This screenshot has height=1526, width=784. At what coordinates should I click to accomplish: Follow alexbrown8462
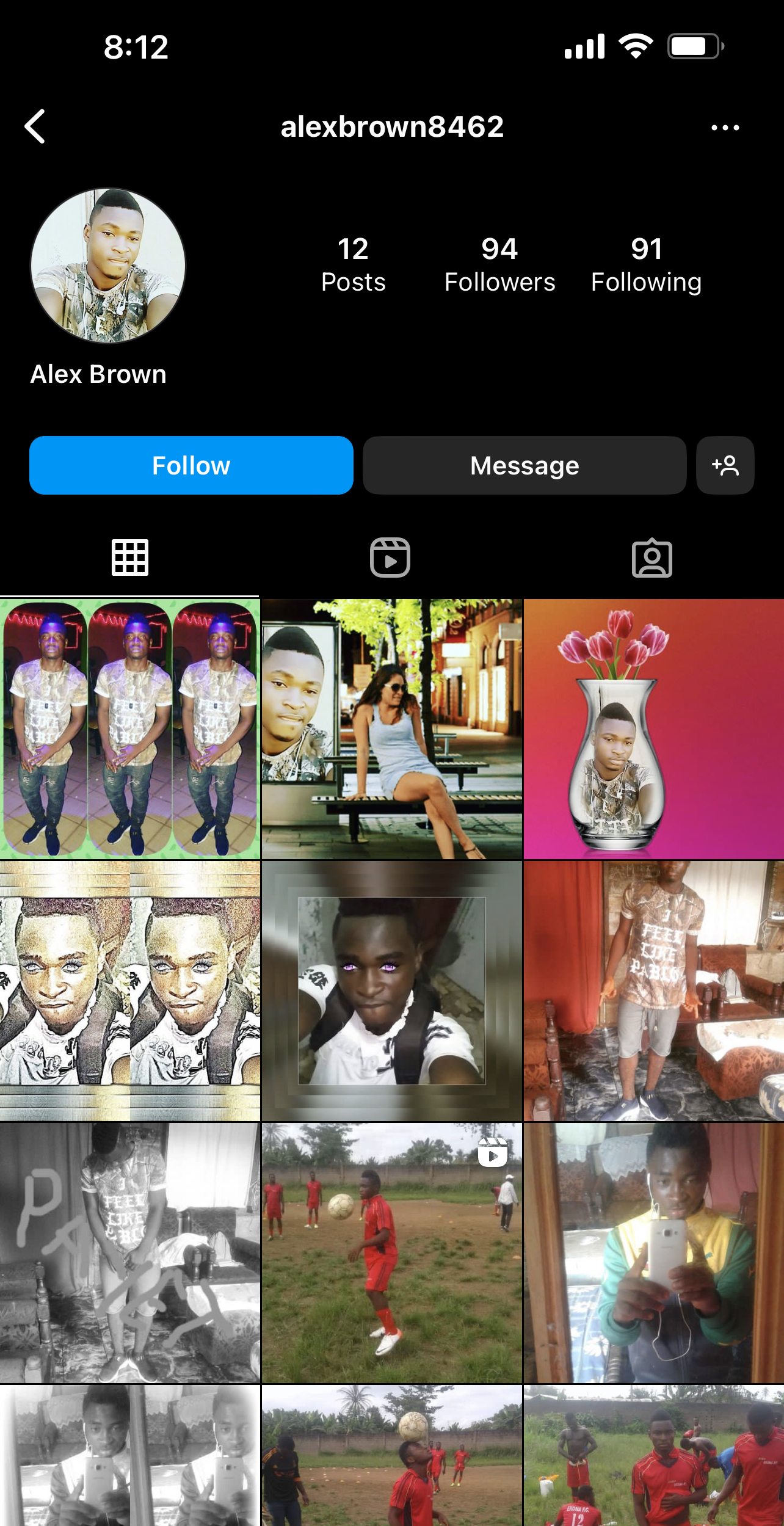pos(191,465)
